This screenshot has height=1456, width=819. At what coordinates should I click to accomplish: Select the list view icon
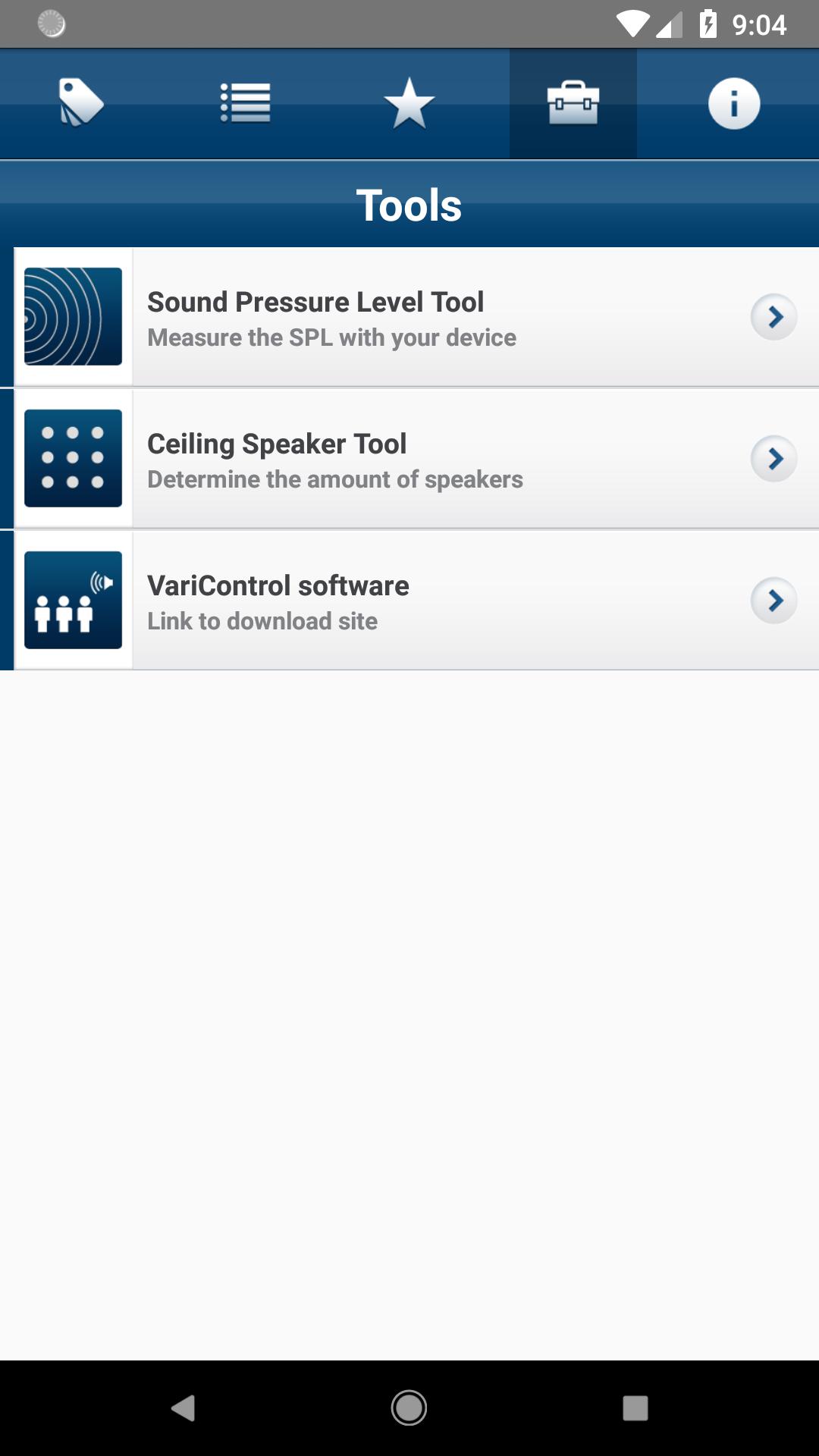245,104
